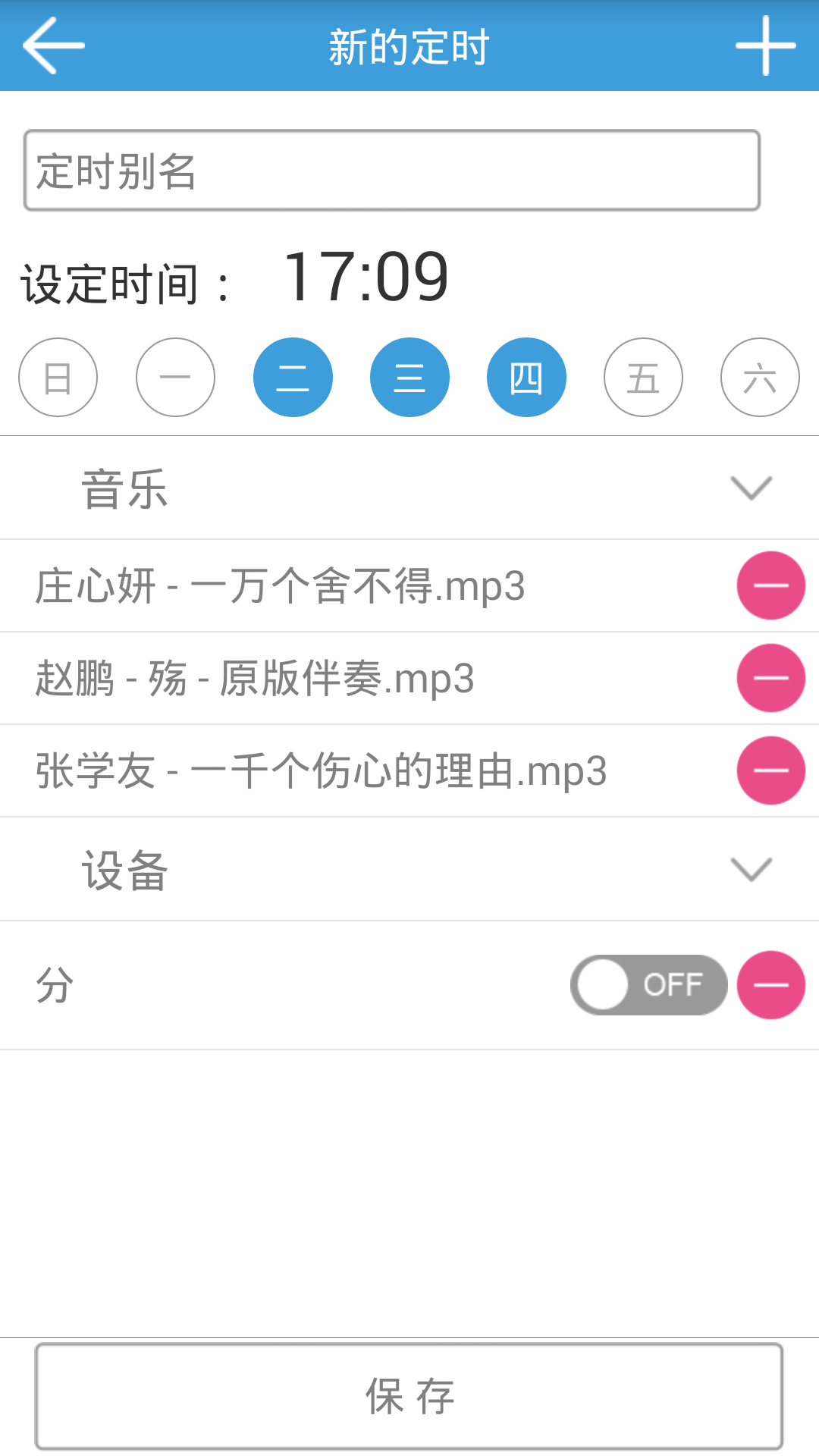Remove the 分 device
819x1456 pixels.
coord(770,985)
